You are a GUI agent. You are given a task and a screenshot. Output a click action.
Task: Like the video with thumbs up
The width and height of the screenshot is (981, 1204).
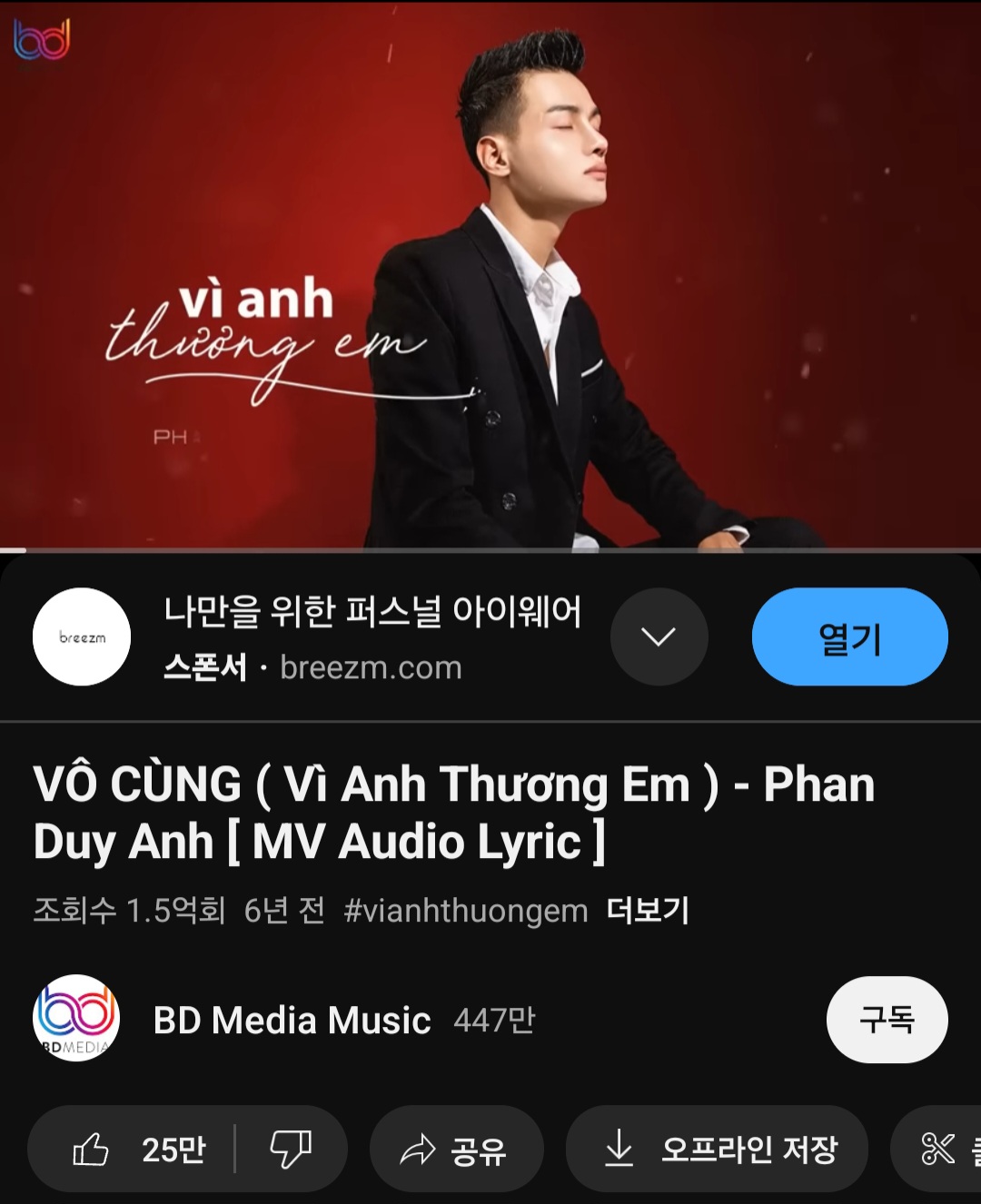[136, 1150]
